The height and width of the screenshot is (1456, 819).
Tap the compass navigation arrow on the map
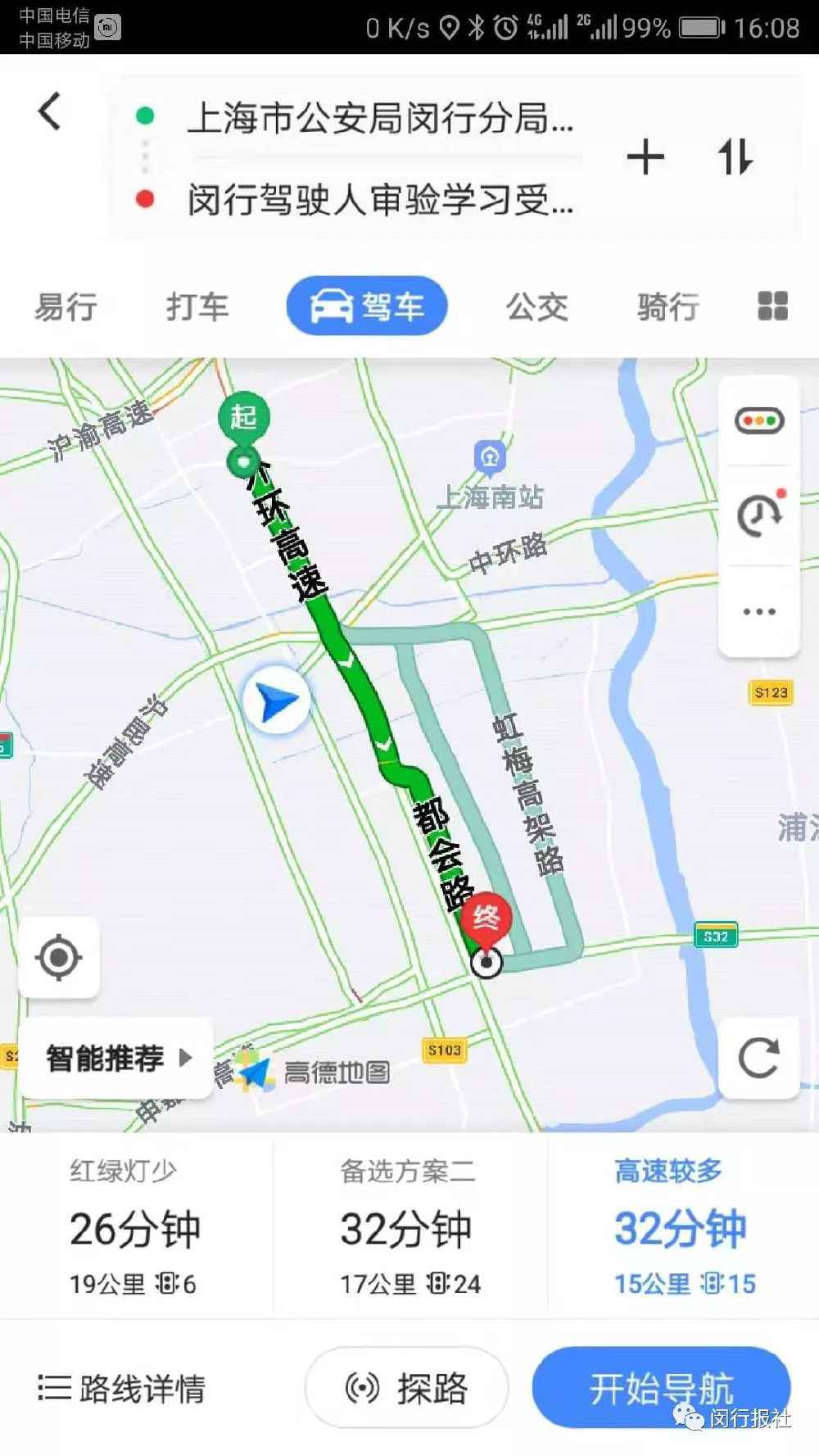pyautogui.click(x=276, y=699)
